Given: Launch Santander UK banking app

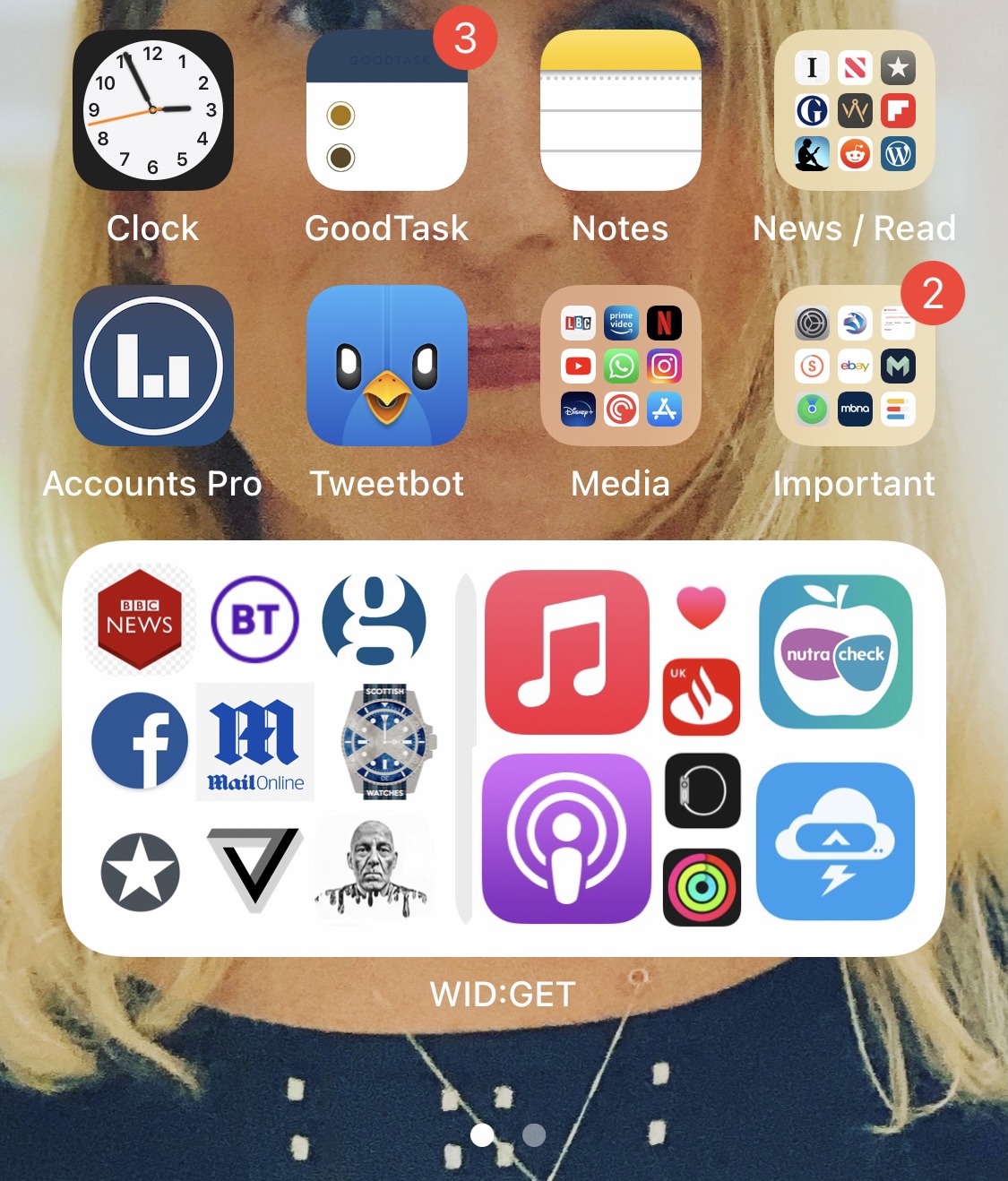Looking at the screenshot, I should 702,697.
